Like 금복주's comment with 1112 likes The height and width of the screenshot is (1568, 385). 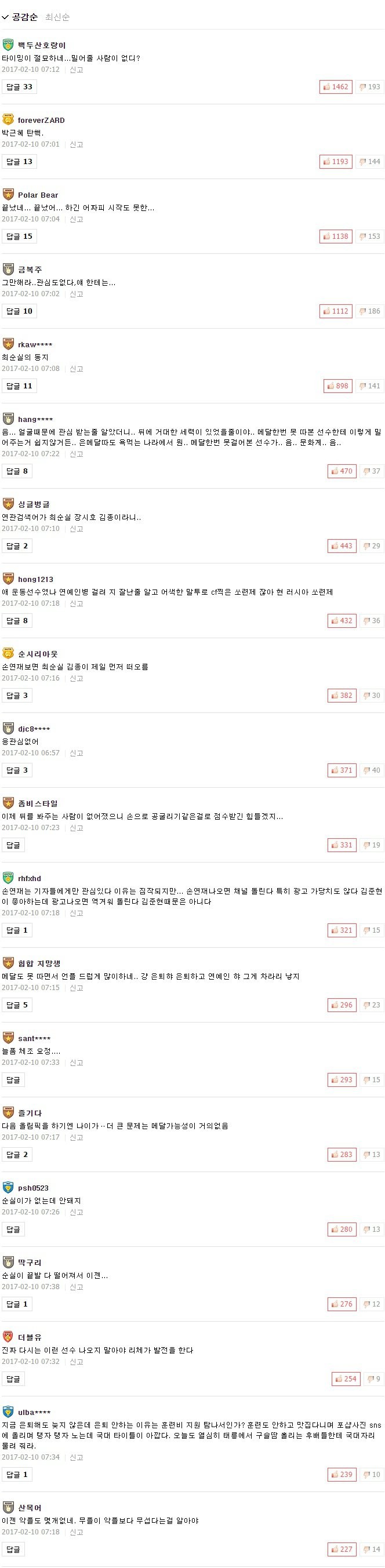(336, 311)
